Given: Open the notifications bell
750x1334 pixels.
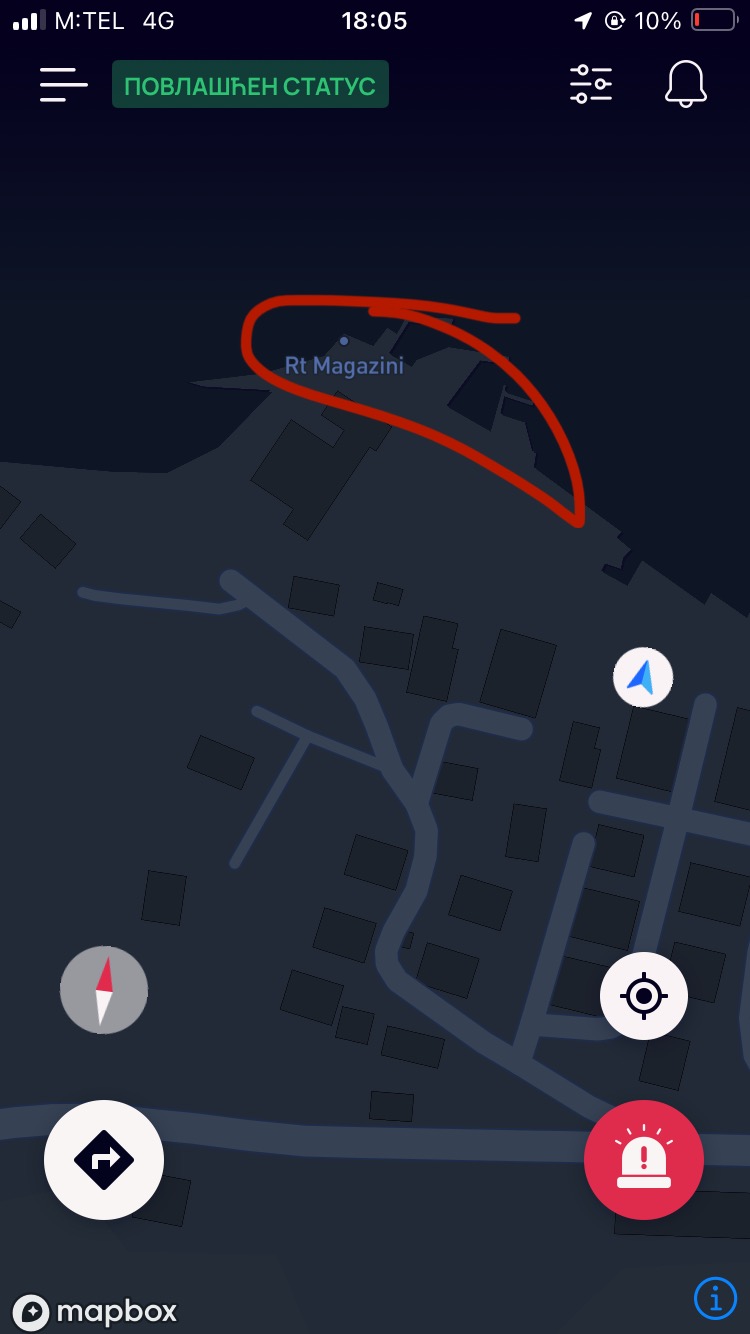Looking at the screenshot, I should point(685,84).
